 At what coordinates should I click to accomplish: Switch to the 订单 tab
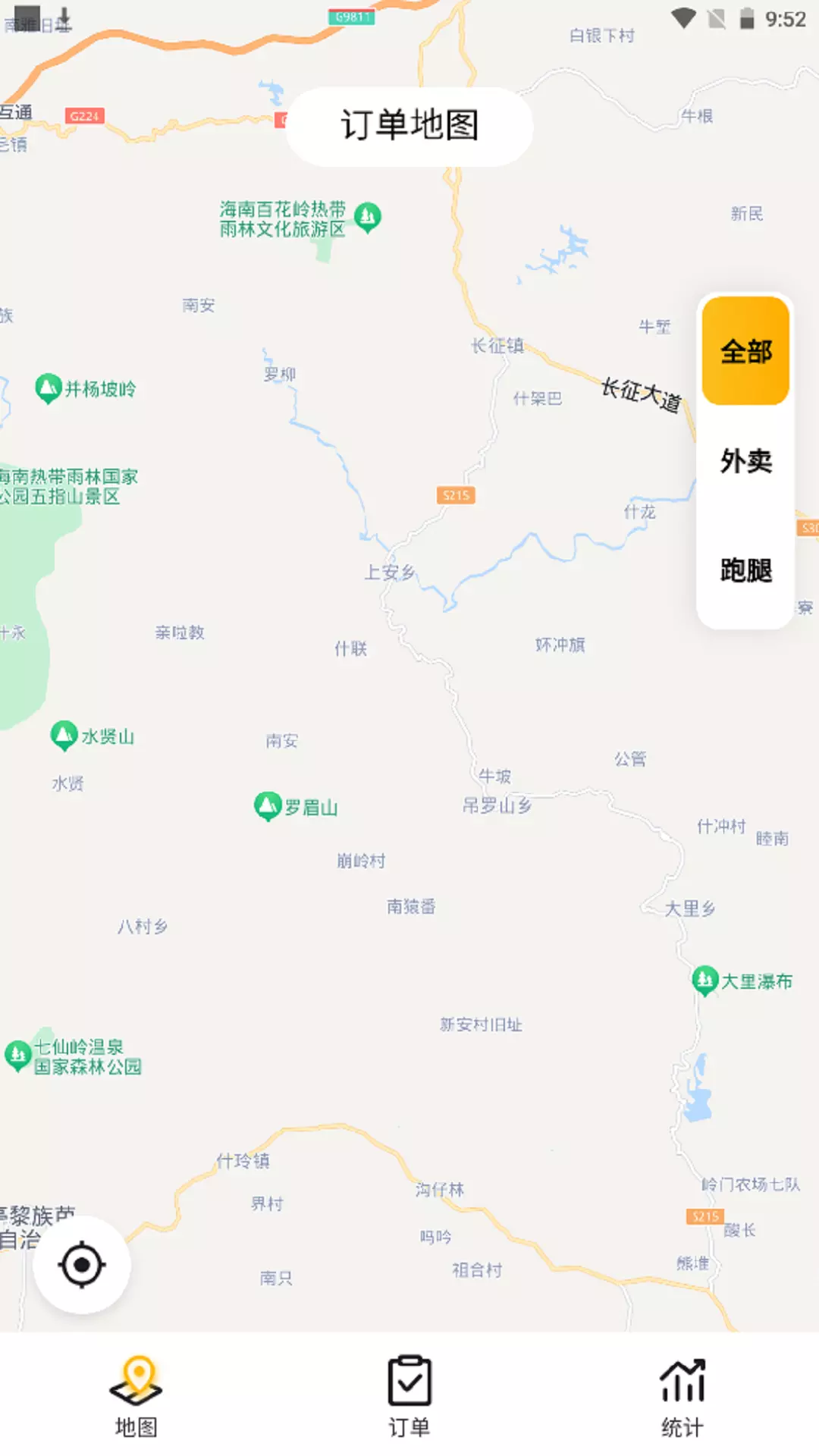tap(409, 1396)
